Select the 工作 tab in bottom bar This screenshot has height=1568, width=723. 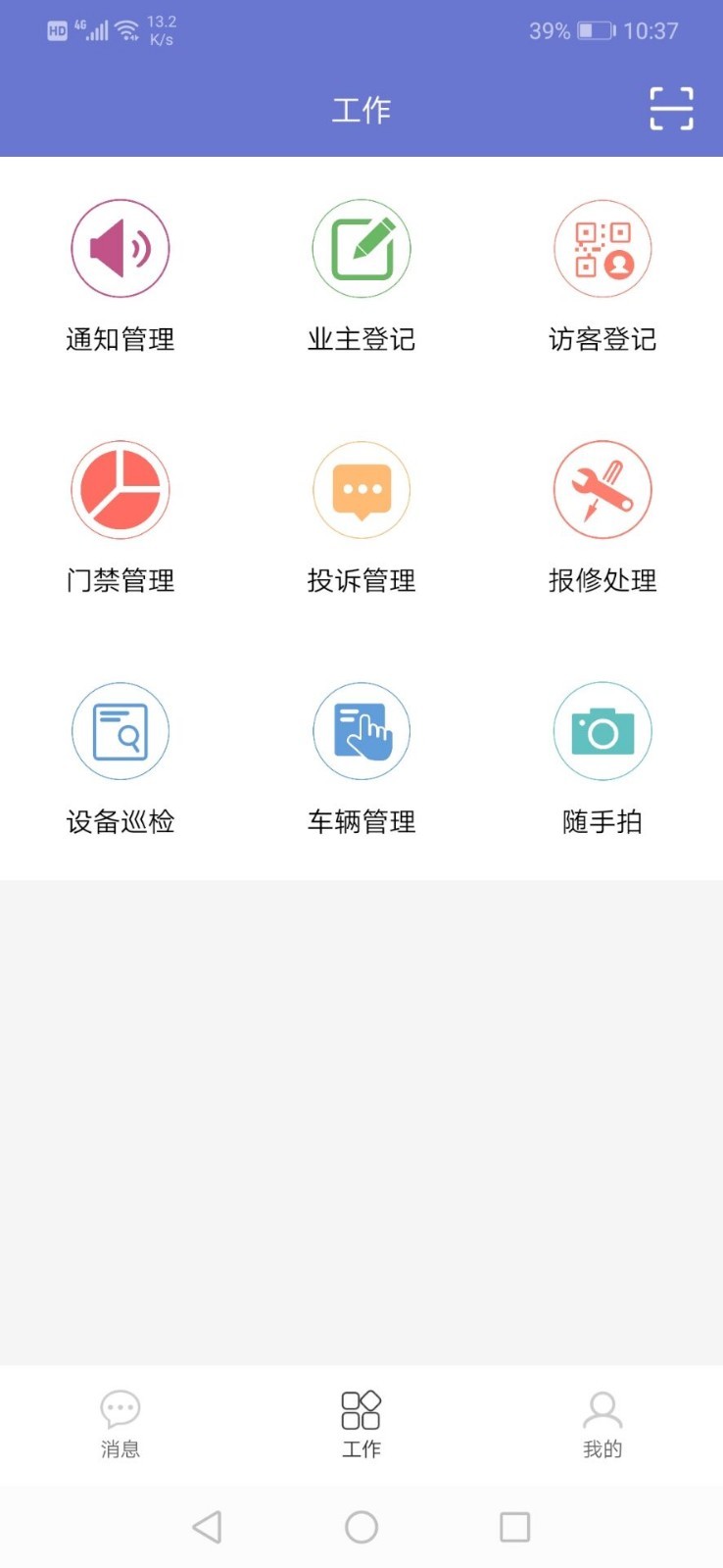361,1424
